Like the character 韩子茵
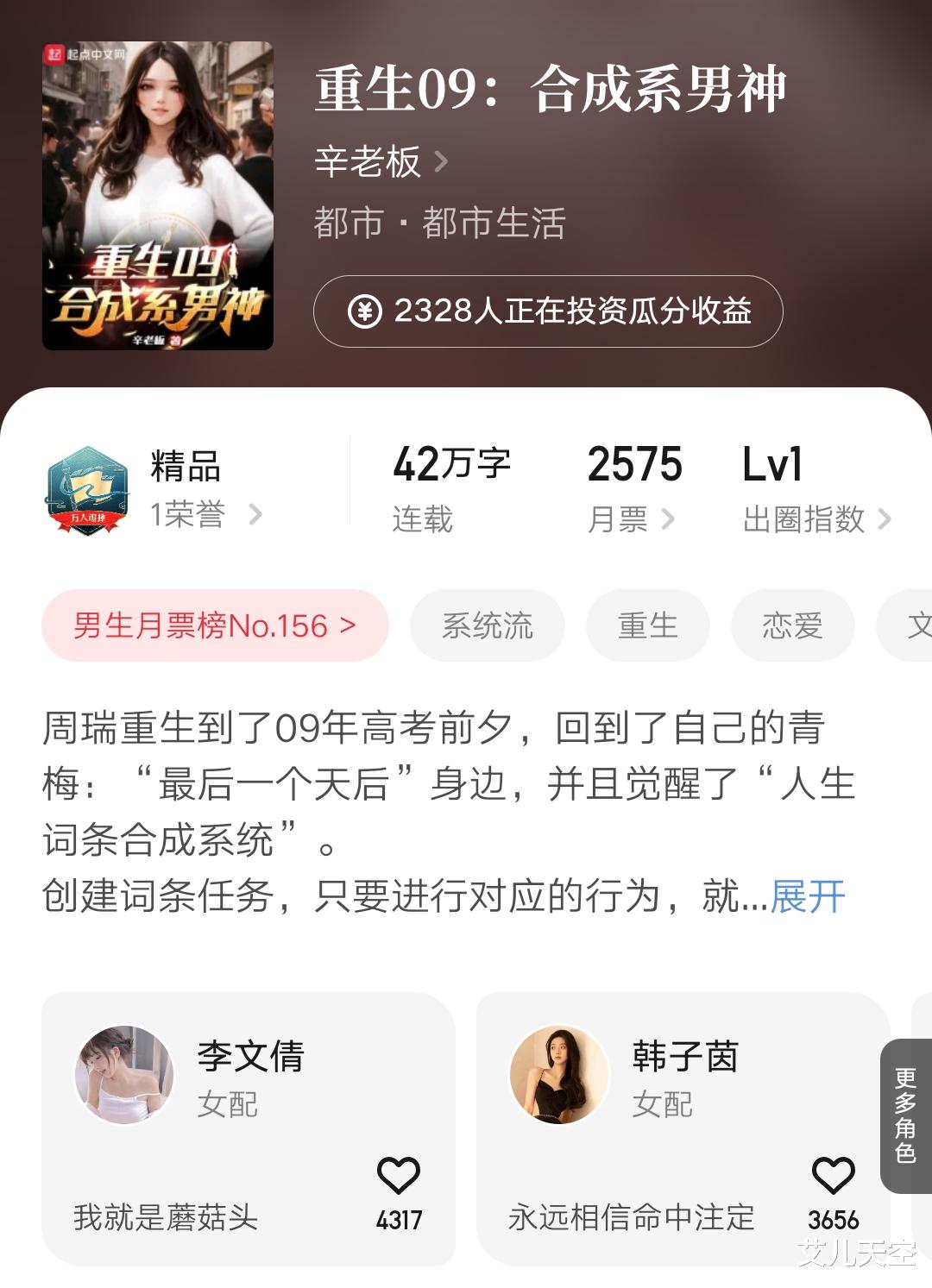The image size is (932, 1288). pyautogui.click(x=834, y=1176)
